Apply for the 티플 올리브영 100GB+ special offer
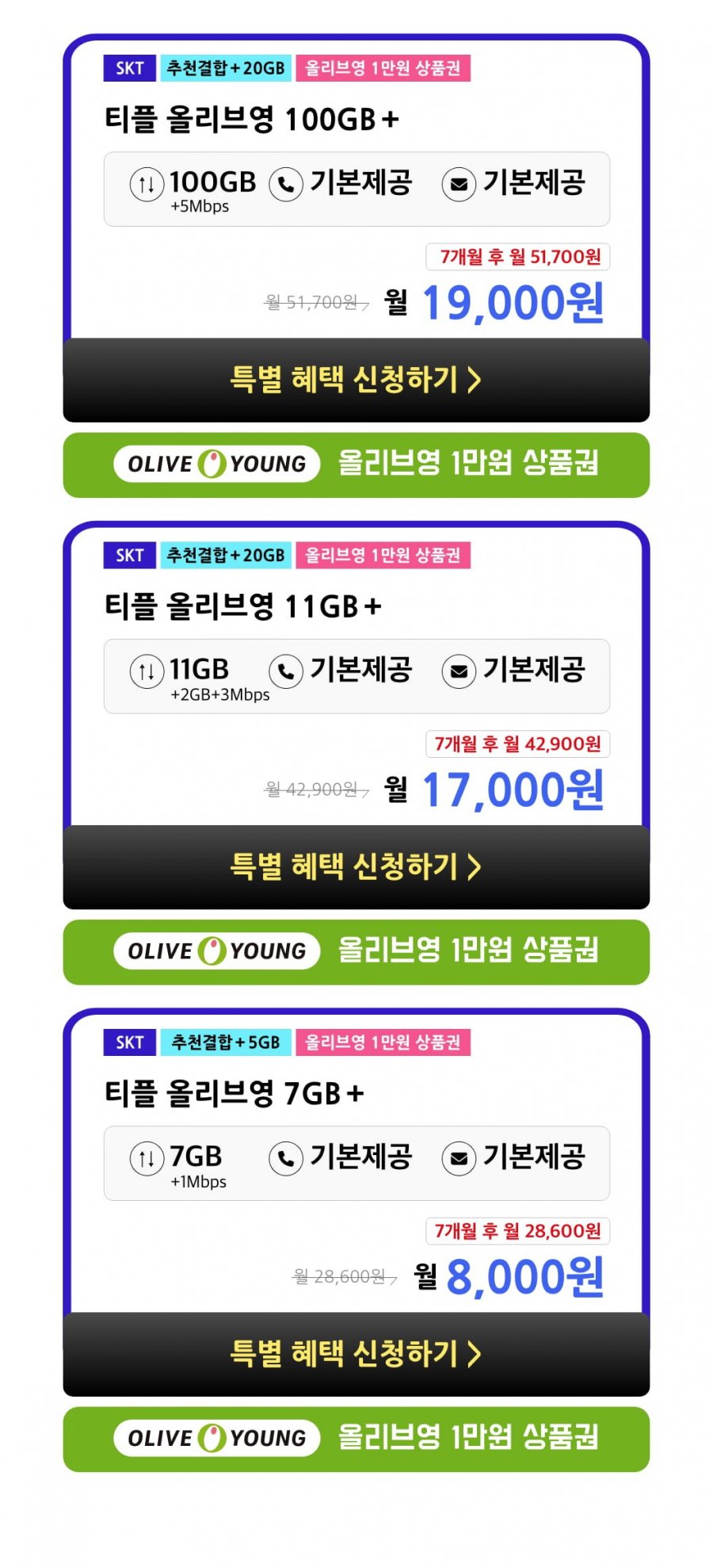The width and height of the screenshot is (713, 1568). click(356, 380)
